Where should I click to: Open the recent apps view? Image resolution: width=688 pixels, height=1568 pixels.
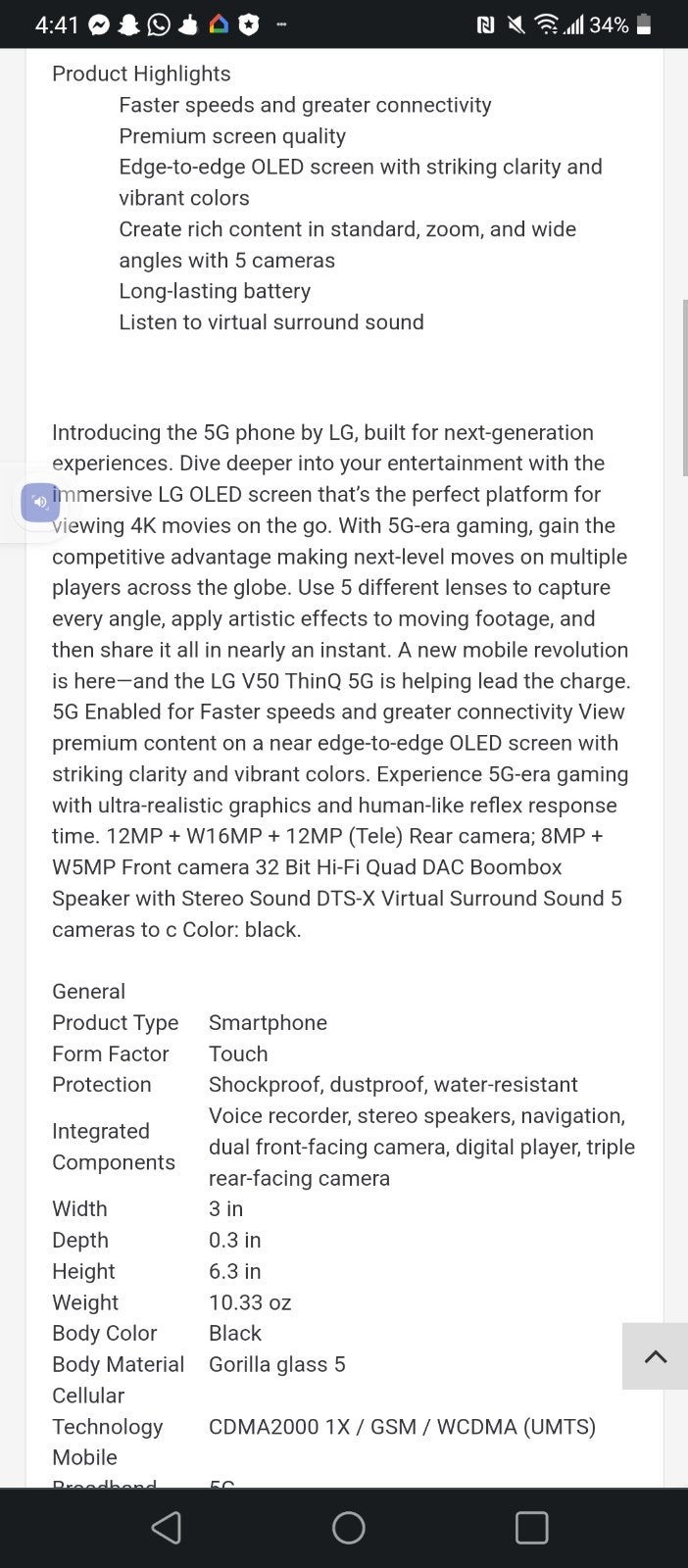[x=531, y=1527]
